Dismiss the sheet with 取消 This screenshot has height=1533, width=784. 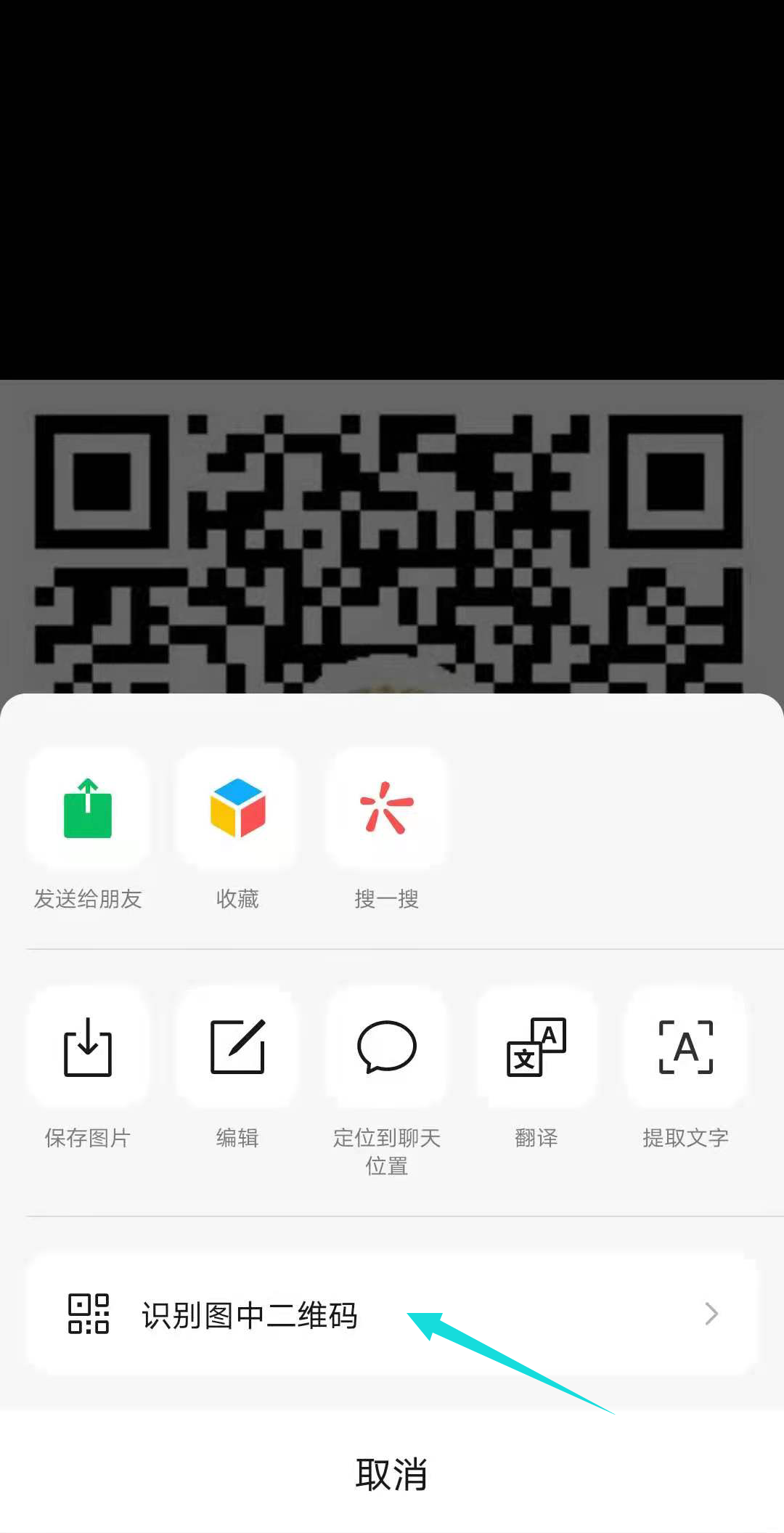tap(392, 1474)
